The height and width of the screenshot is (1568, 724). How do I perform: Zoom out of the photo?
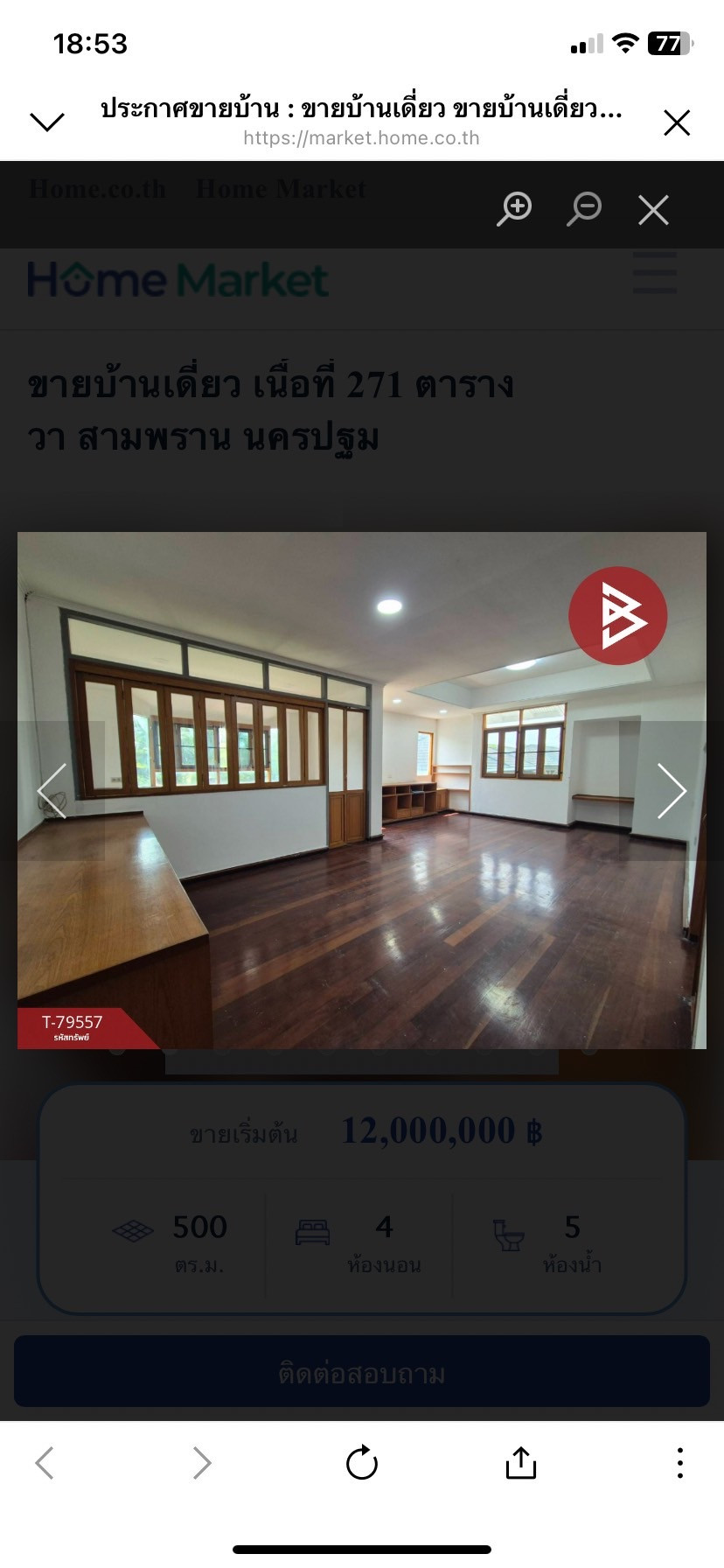[x=584, y=209]
